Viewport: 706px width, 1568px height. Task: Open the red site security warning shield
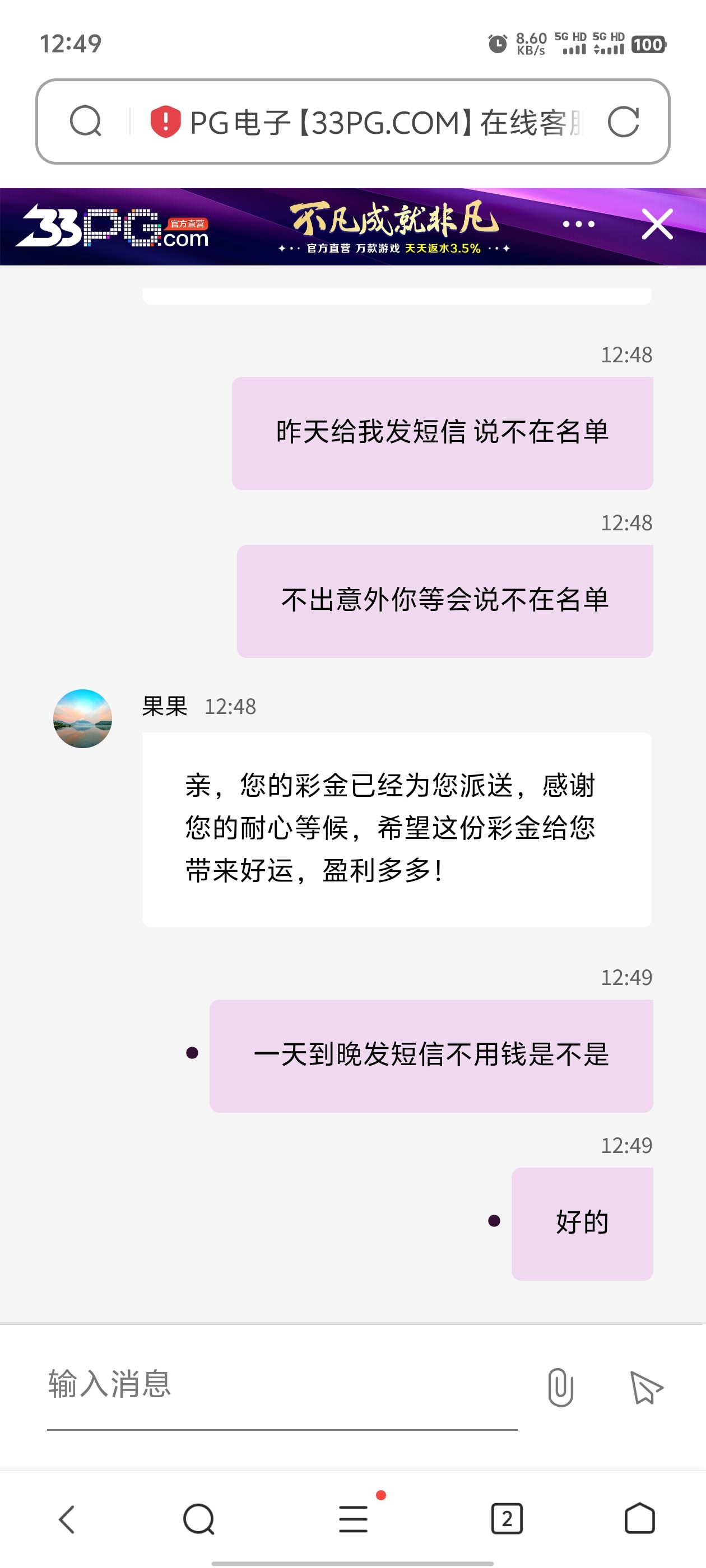coord(165,121)
